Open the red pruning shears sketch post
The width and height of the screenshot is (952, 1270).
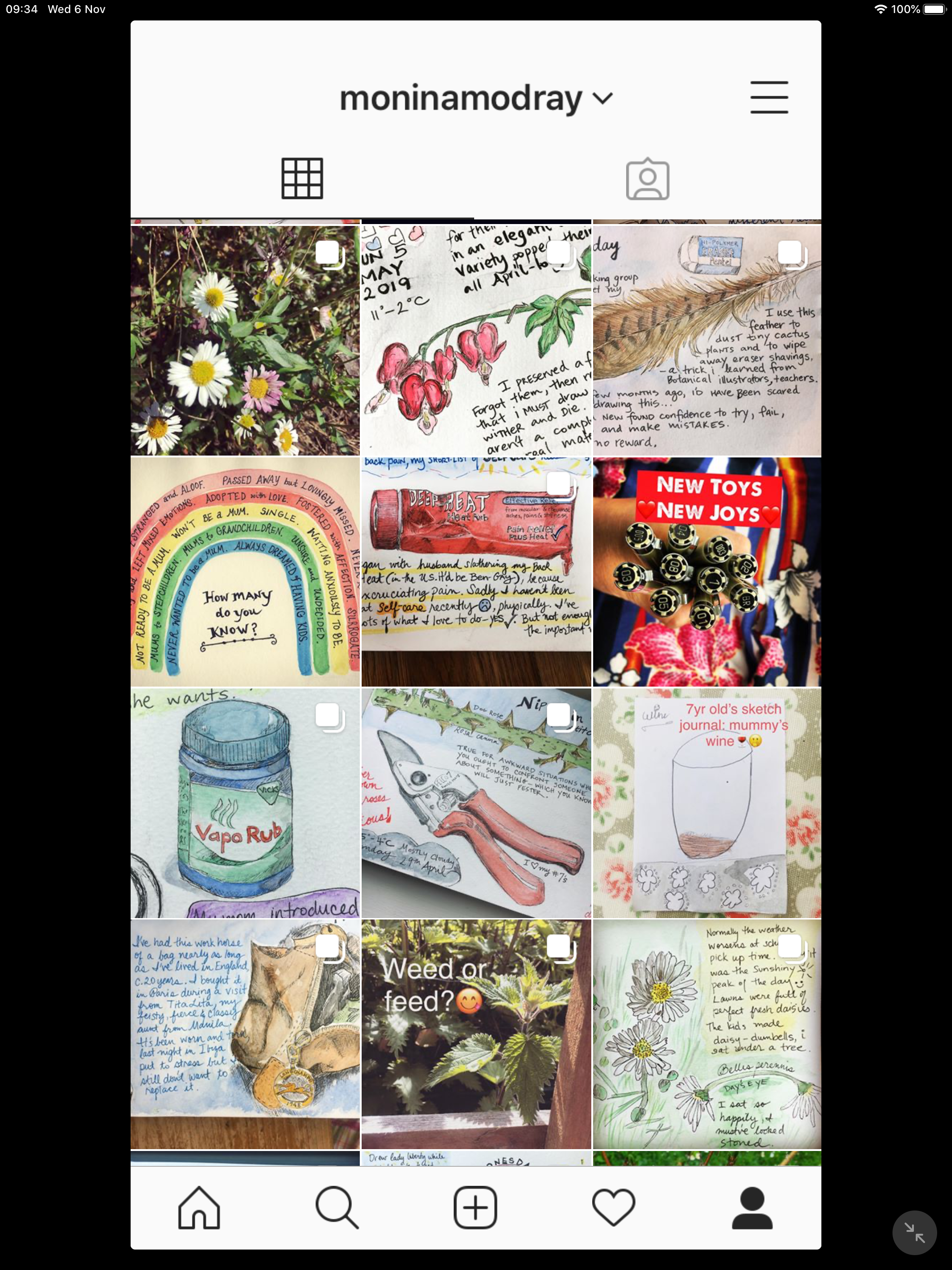click(476, 803)
